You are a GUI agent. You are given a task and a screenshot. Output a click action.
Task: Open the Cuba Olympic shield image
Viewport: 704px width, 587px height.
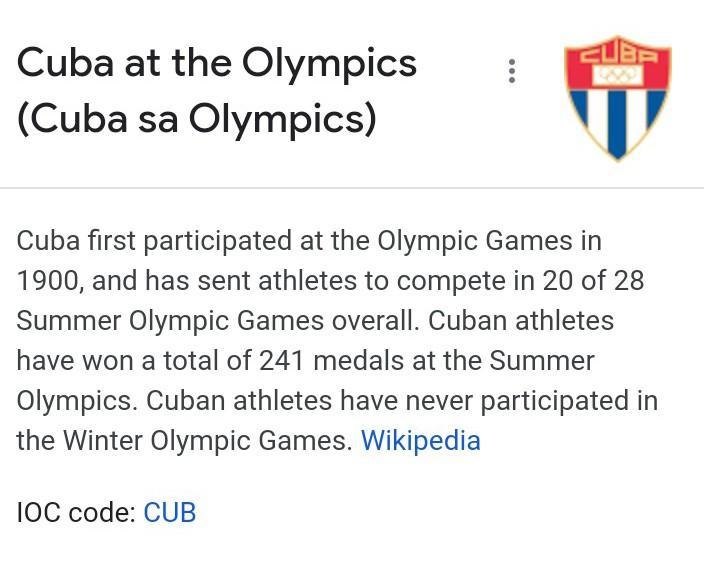point(617,97)
